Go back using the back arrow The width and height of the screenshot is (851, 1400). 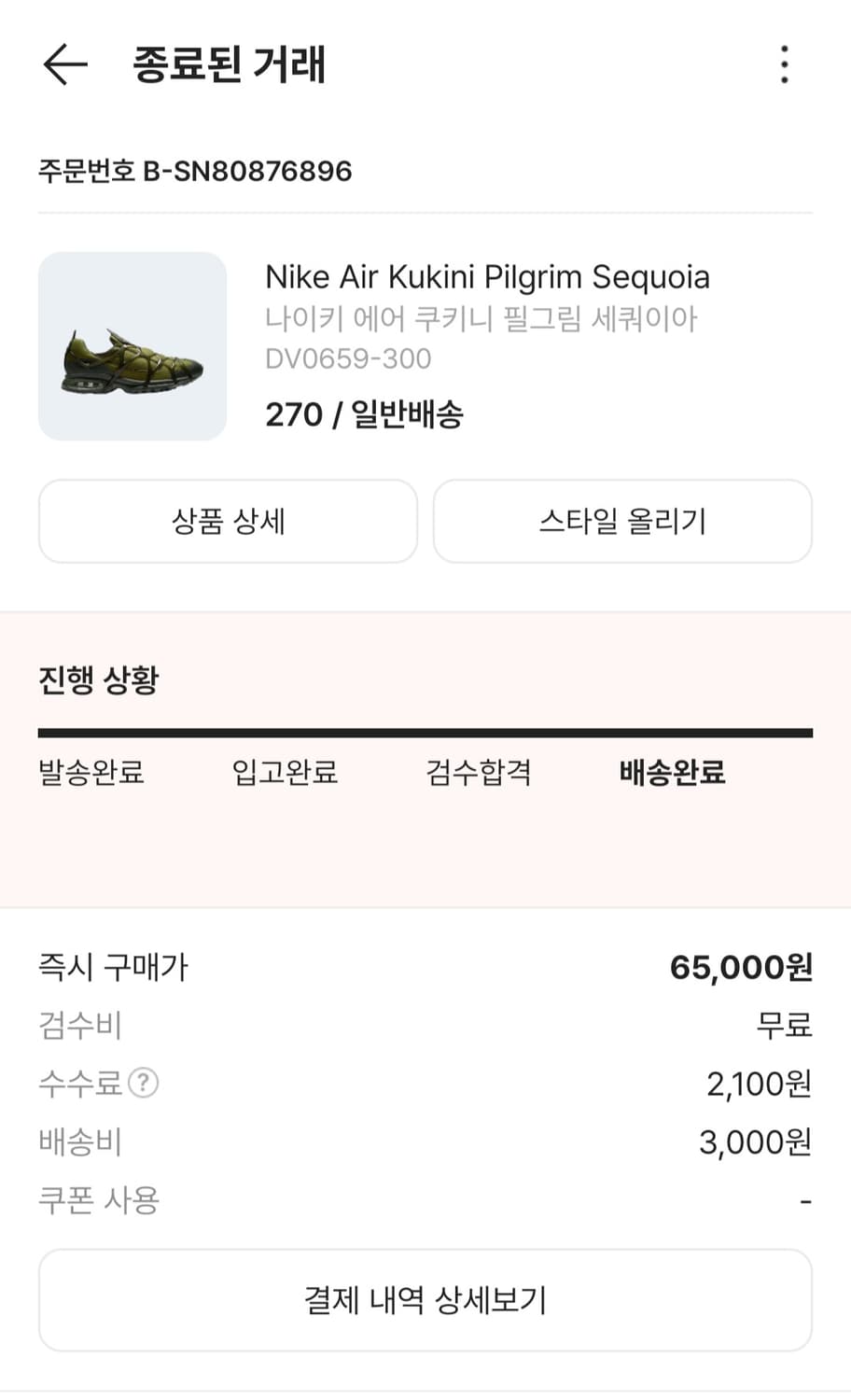63,65
